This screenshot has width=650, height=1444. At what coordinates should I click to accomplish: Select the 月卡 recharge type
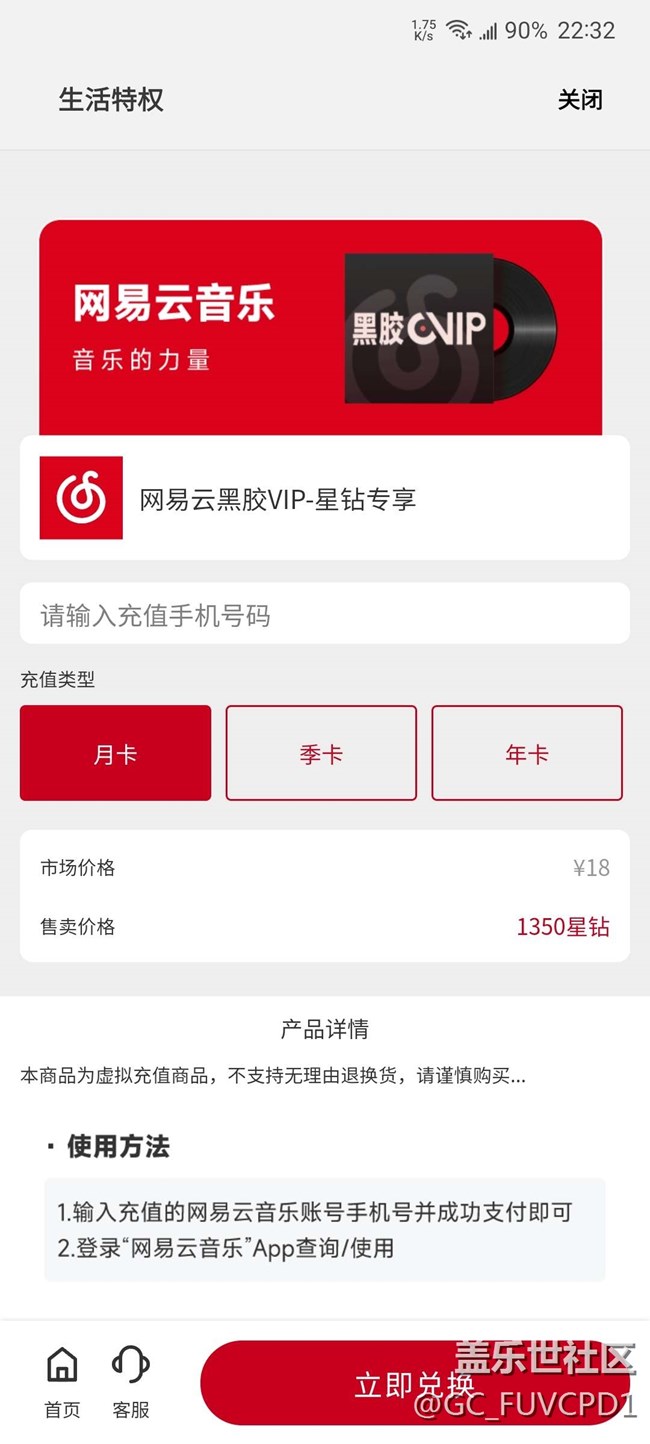[x=115, y=753]
